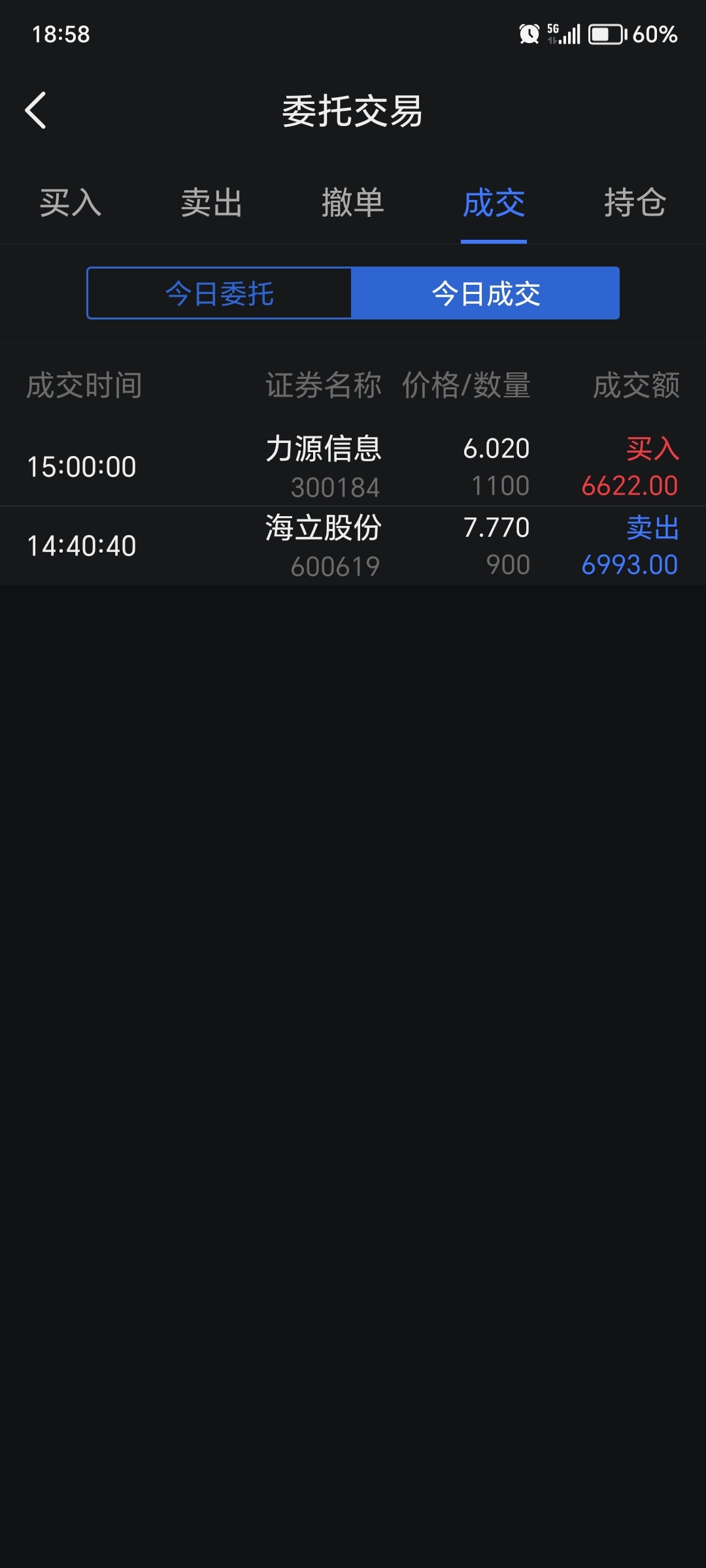Go back using the top-left arrow
Viewport: 706px width, 1568px height.
pos(36,110)
